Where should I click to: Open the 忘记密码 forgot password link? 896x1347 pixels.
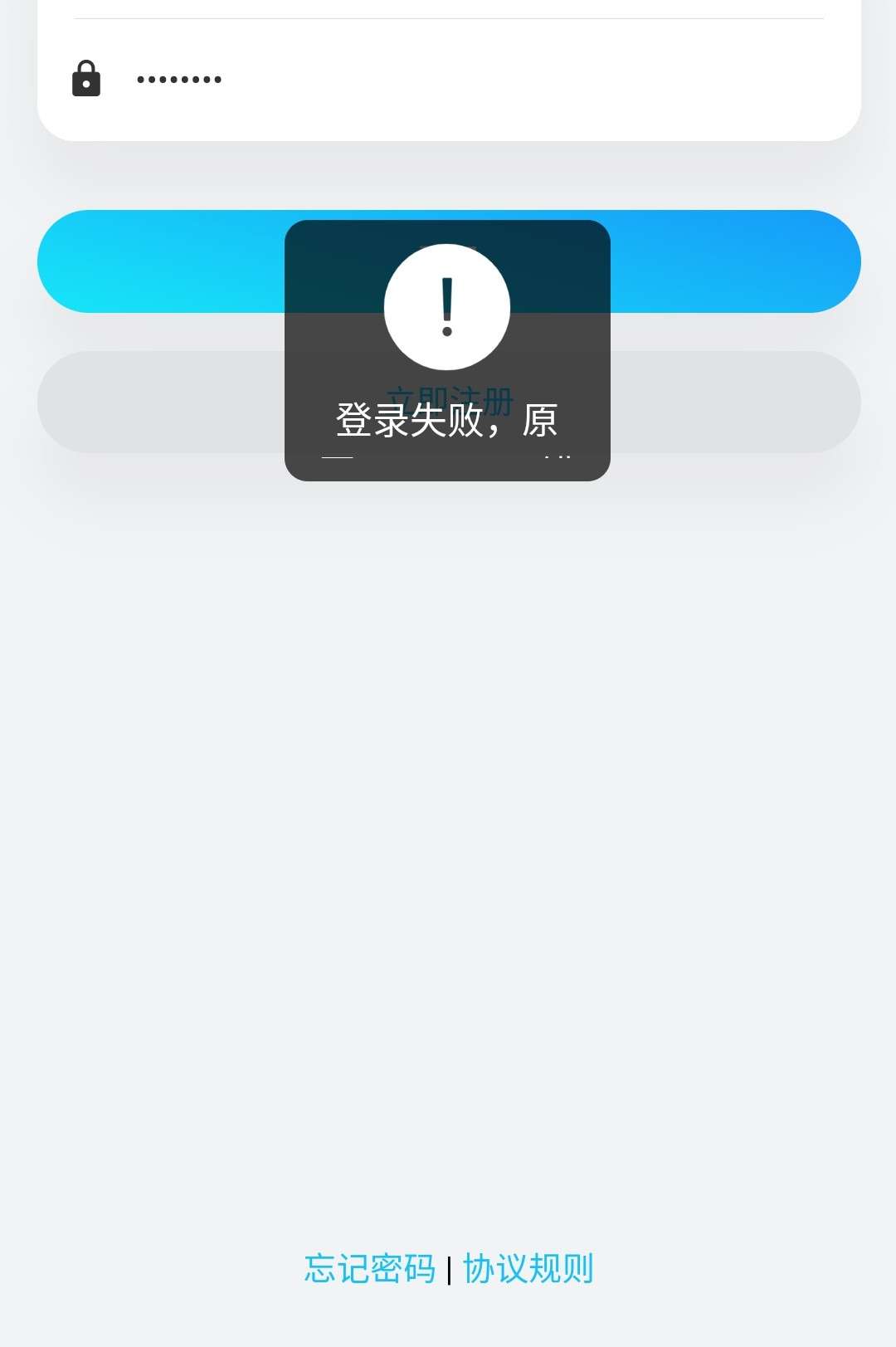point(373,1266)
